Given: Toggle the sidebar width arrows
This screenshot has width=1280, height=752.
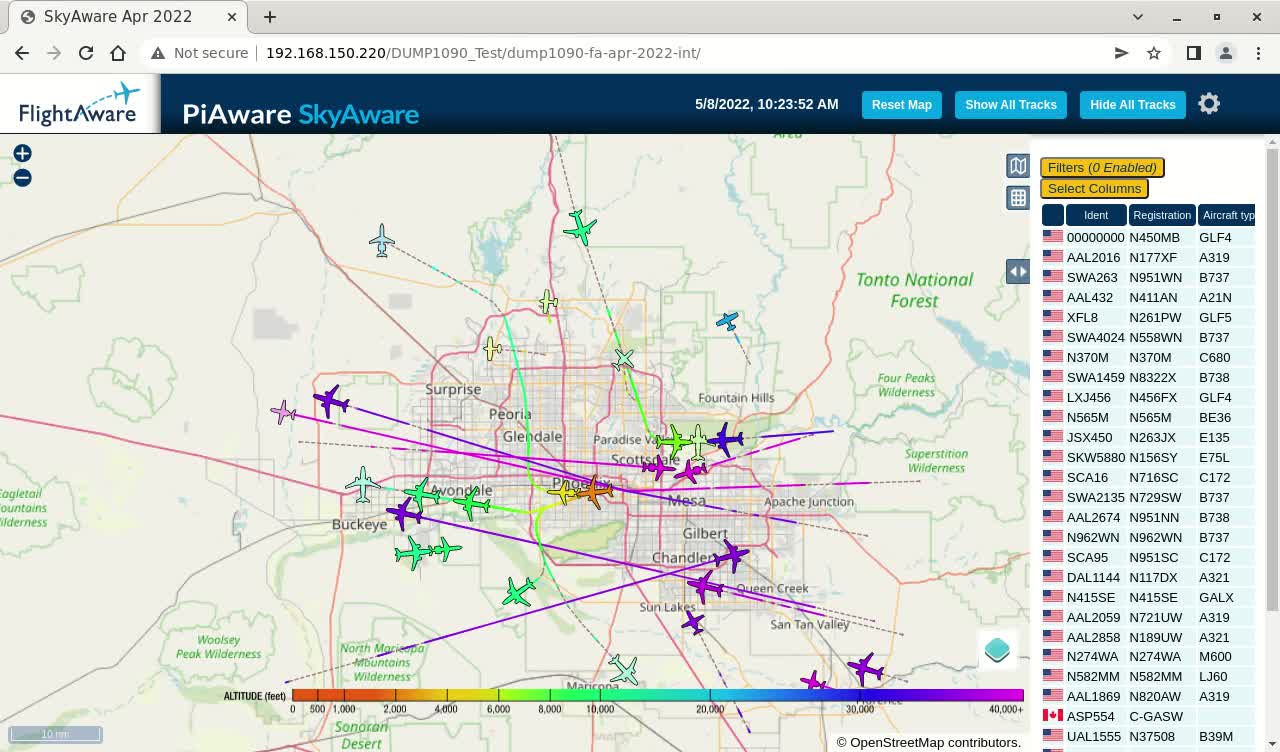Looking at the screenshot, I should 1017,271.
